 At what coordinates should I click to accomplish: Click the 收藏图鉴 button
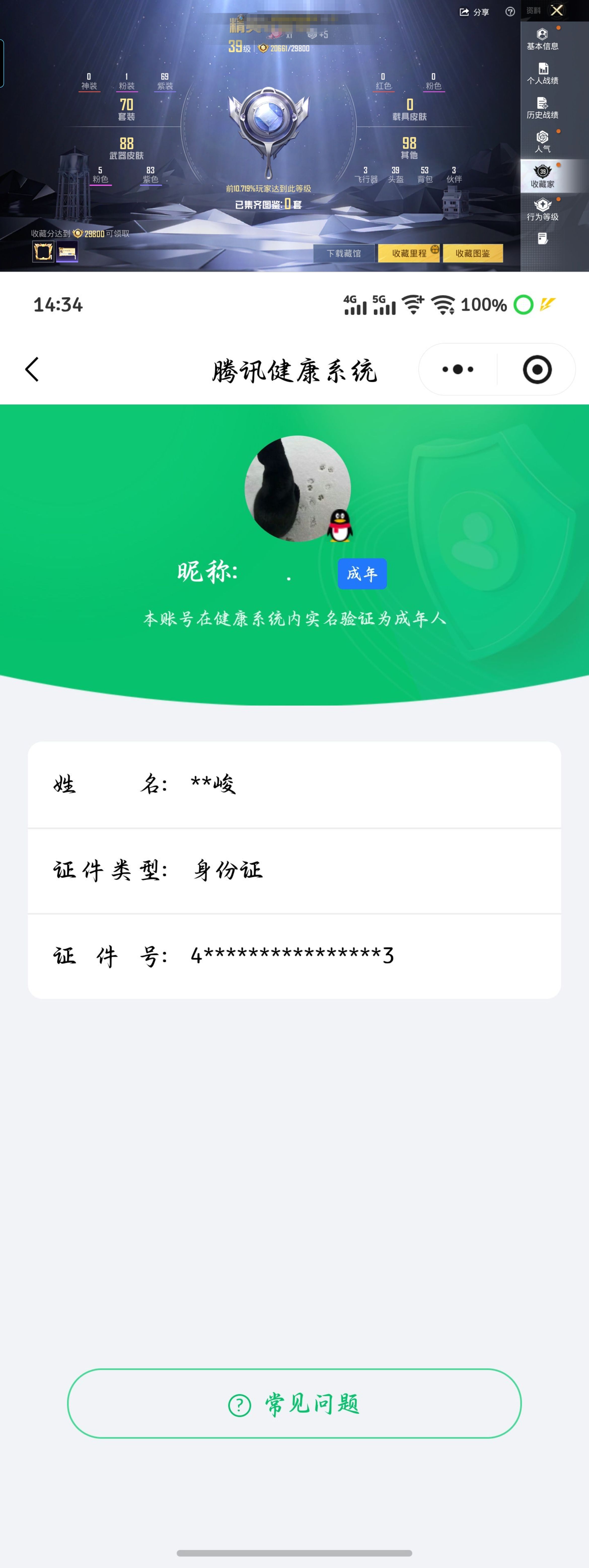click(474, 254)
